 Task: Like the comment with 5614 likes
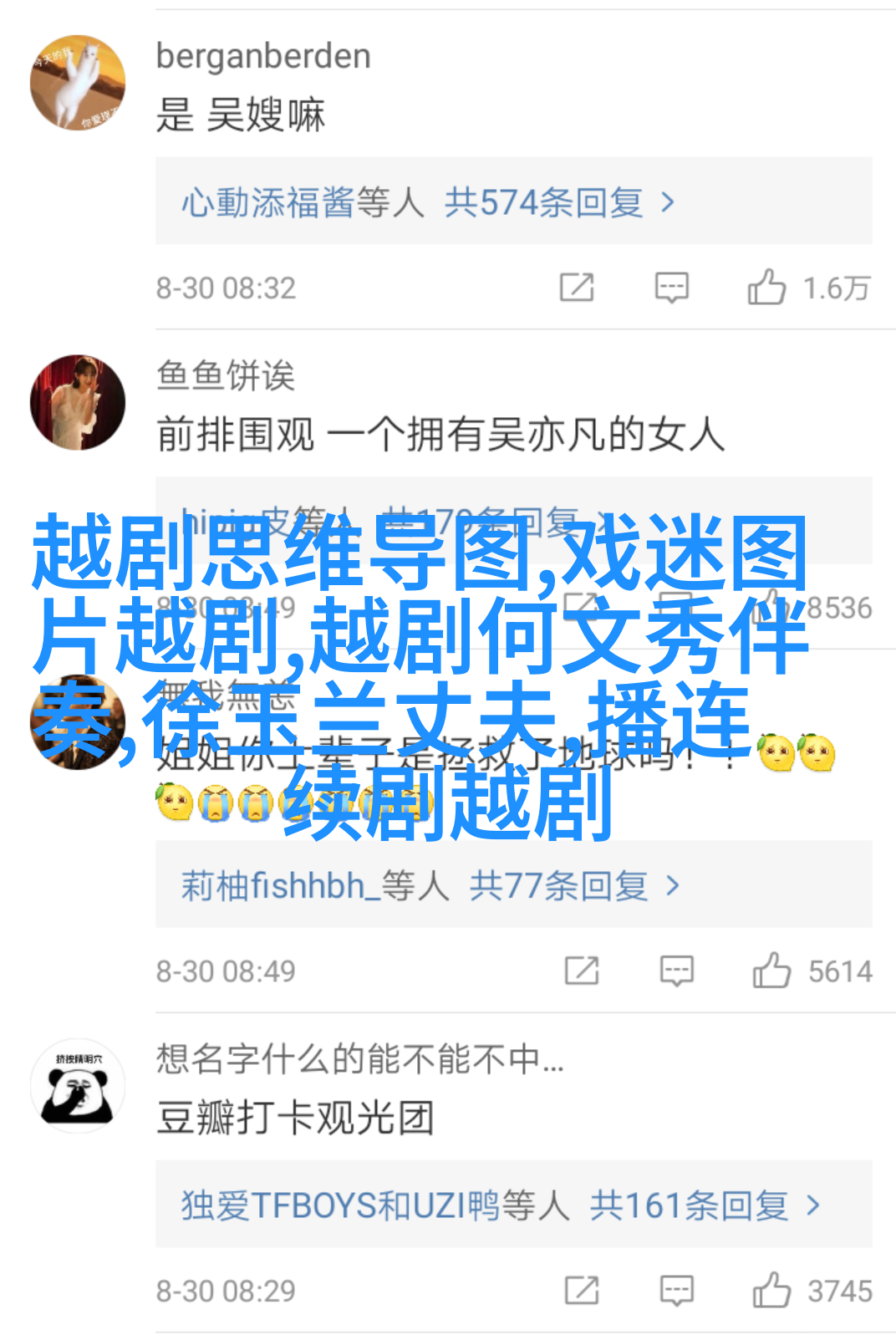(771, 971)
